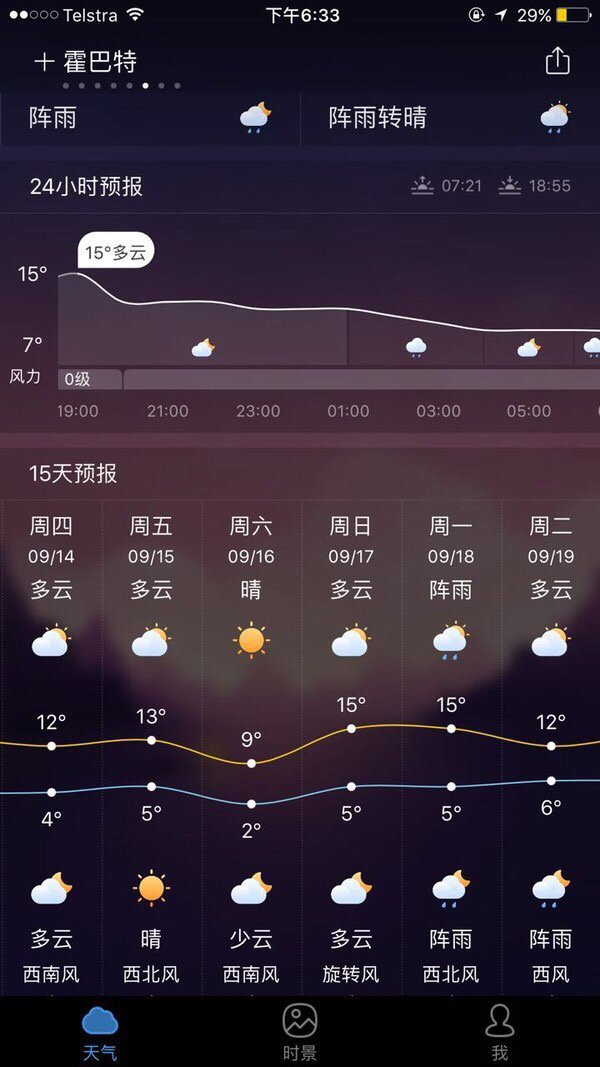Tap the plus icon to add a city
The height and width of the screenshot is (1067, 600).
click(x=43, y=62)
